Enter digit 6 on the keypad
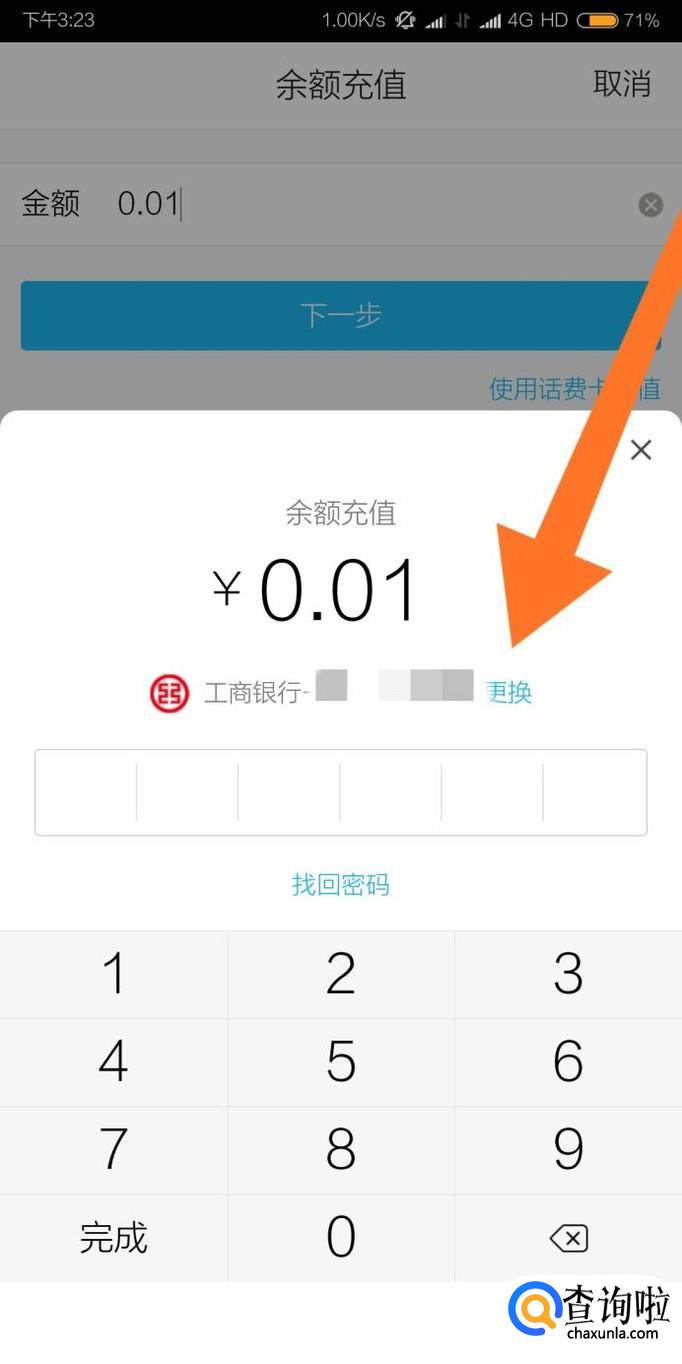Screen dimensions: 682x1364 pyautogui.click(x=568, y=1061)
